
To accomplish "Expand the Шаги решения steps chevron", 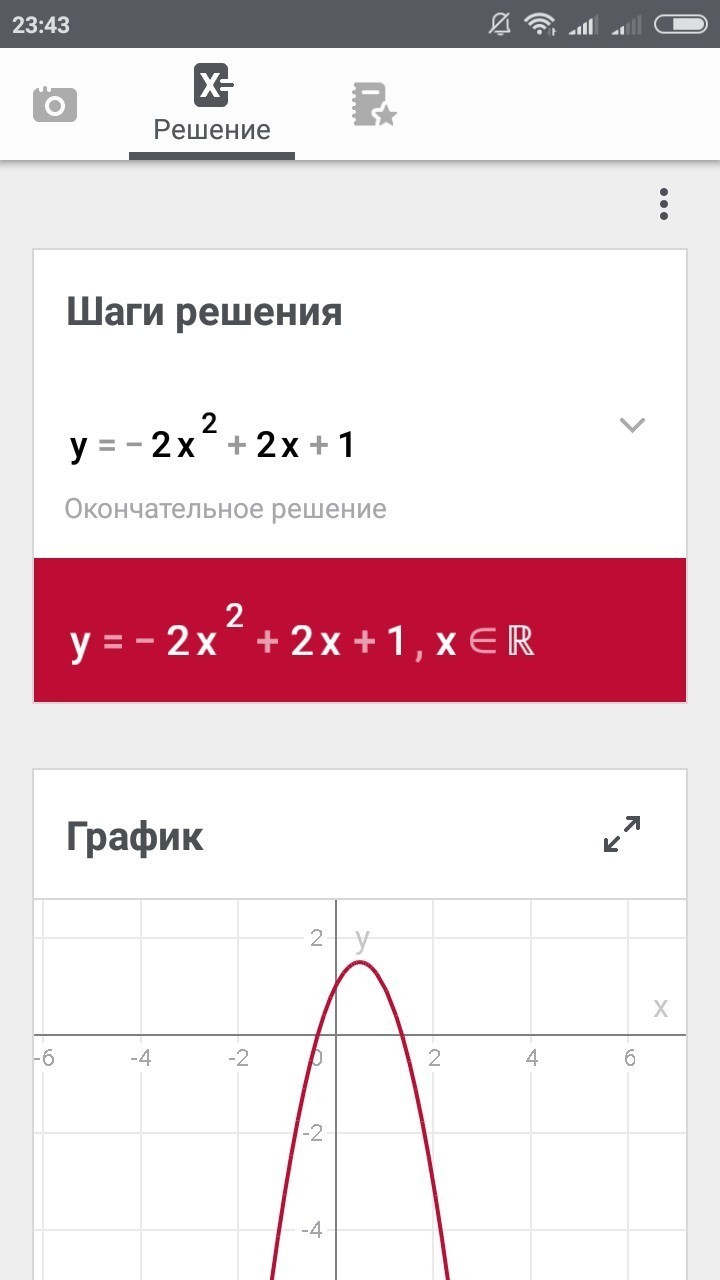I will (x=632, y=425).
